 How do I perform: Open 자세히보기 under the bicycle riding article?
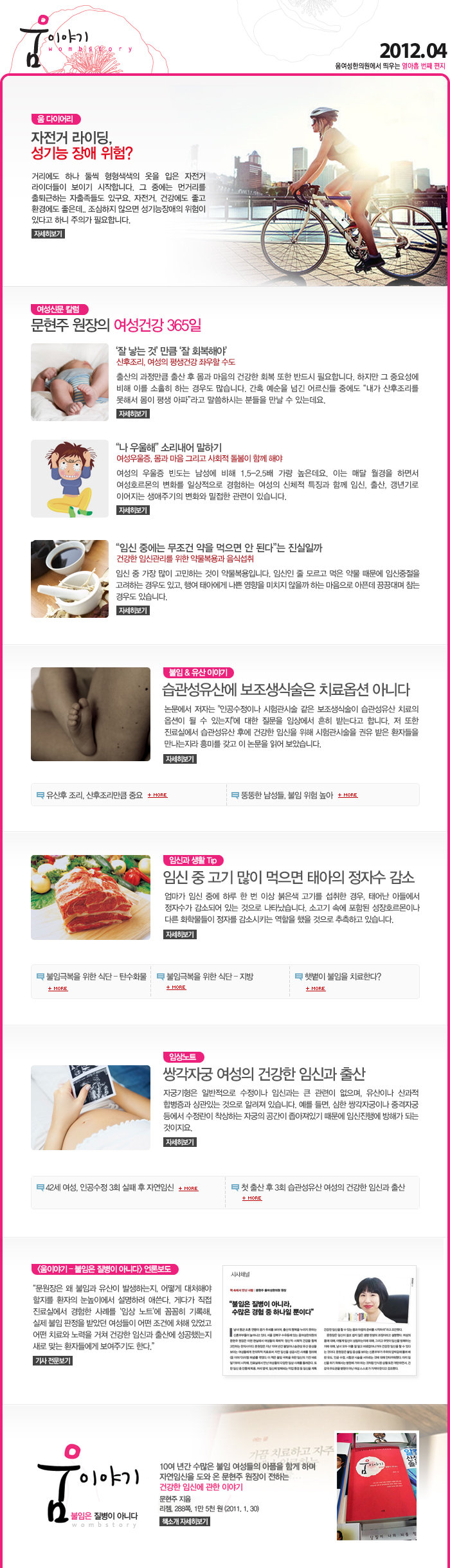[x=48, y=234]
